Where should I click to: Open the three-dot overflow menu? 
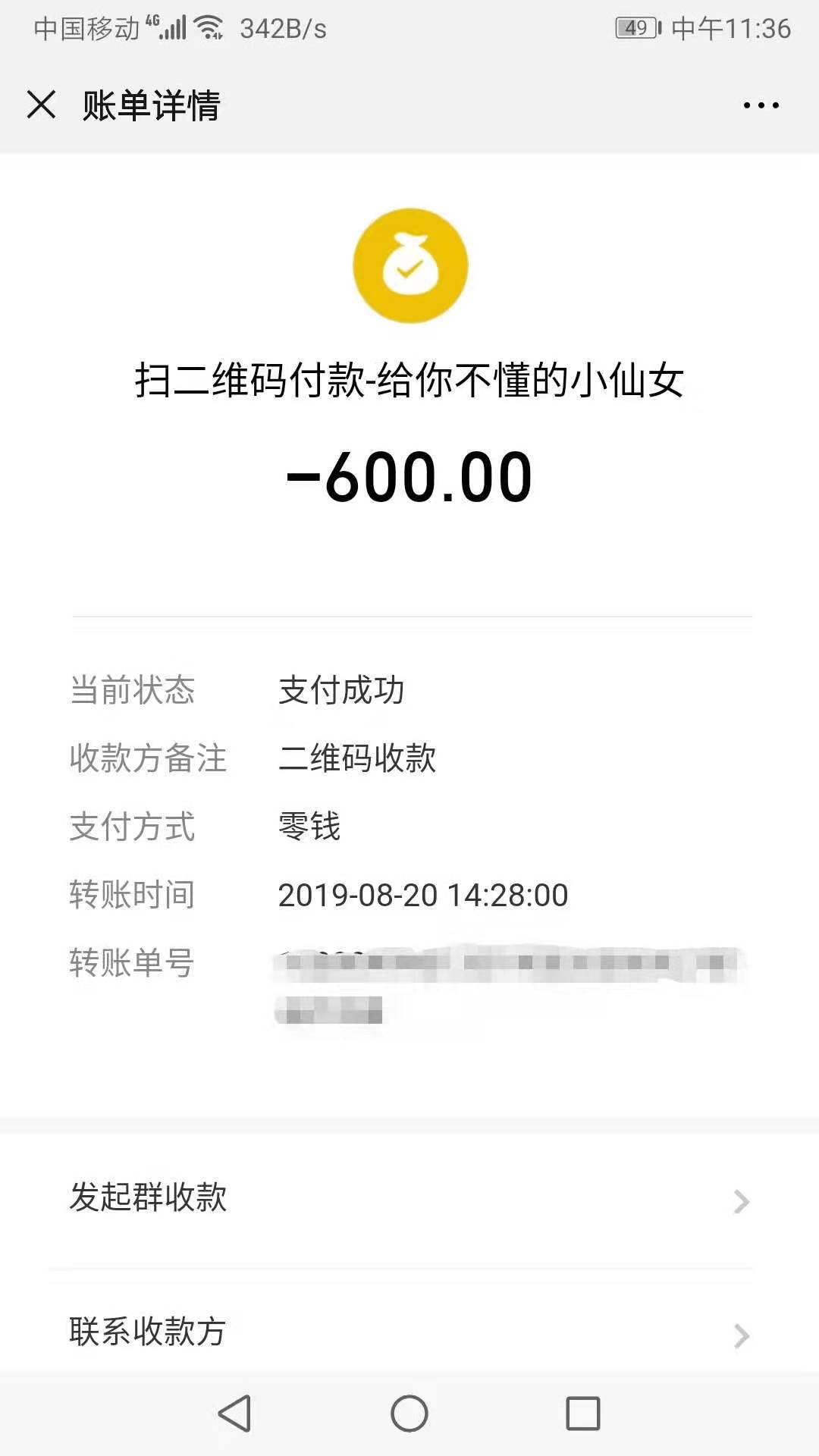pyautogui.click(x=761, y=105)
